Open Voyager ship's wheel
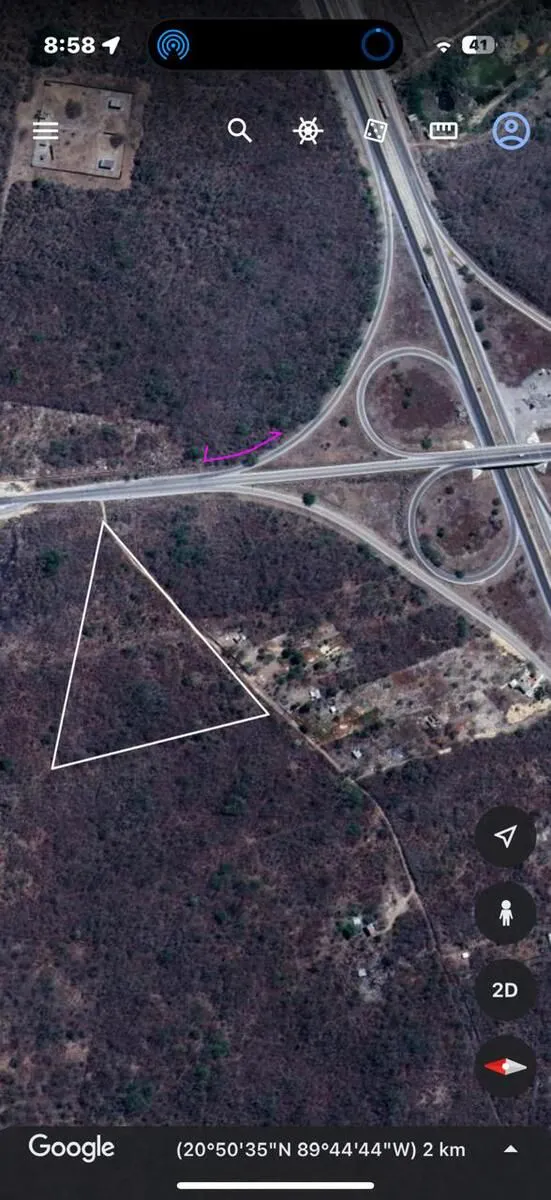551x1200 pixels. (307, 131)
